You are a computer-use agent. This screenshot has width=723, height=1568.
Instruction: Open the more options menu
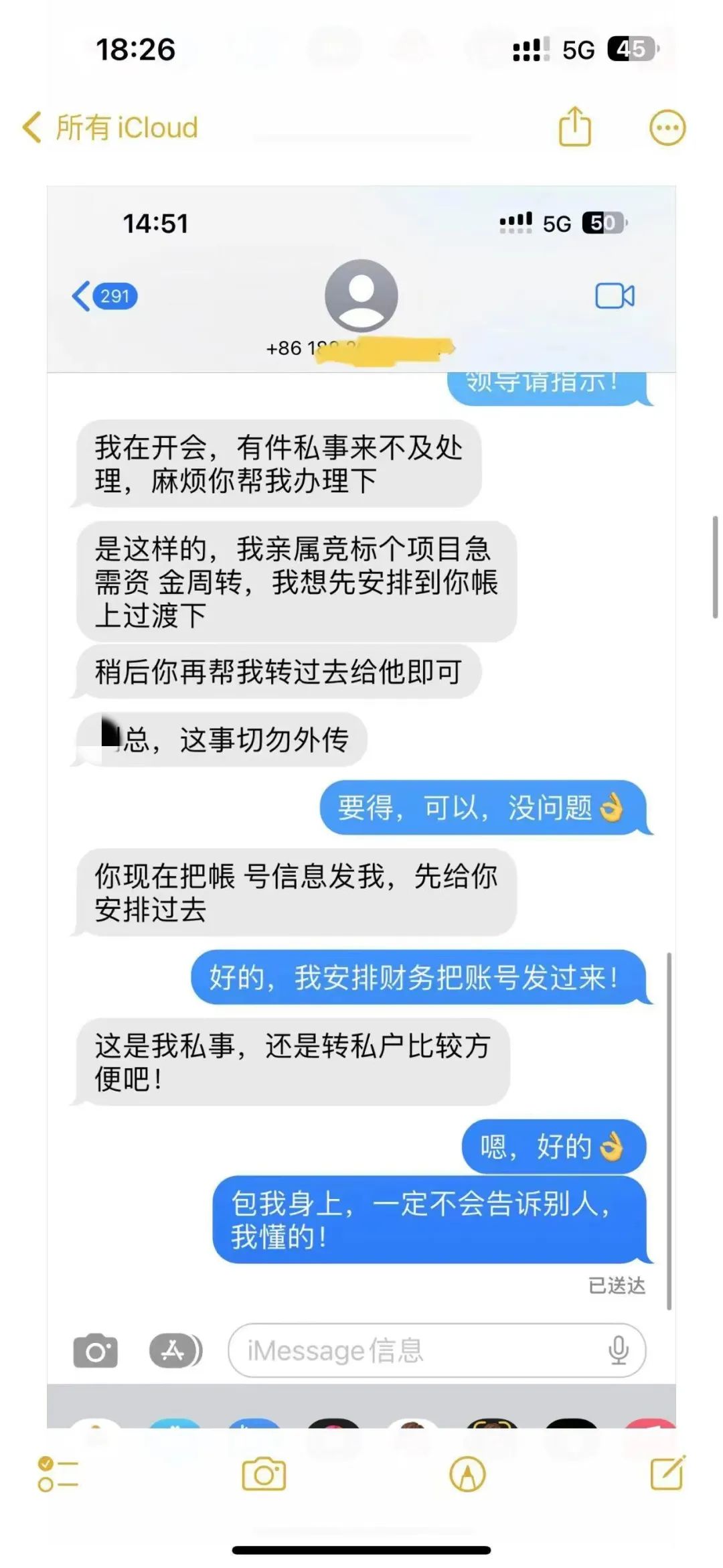(667, 127)
